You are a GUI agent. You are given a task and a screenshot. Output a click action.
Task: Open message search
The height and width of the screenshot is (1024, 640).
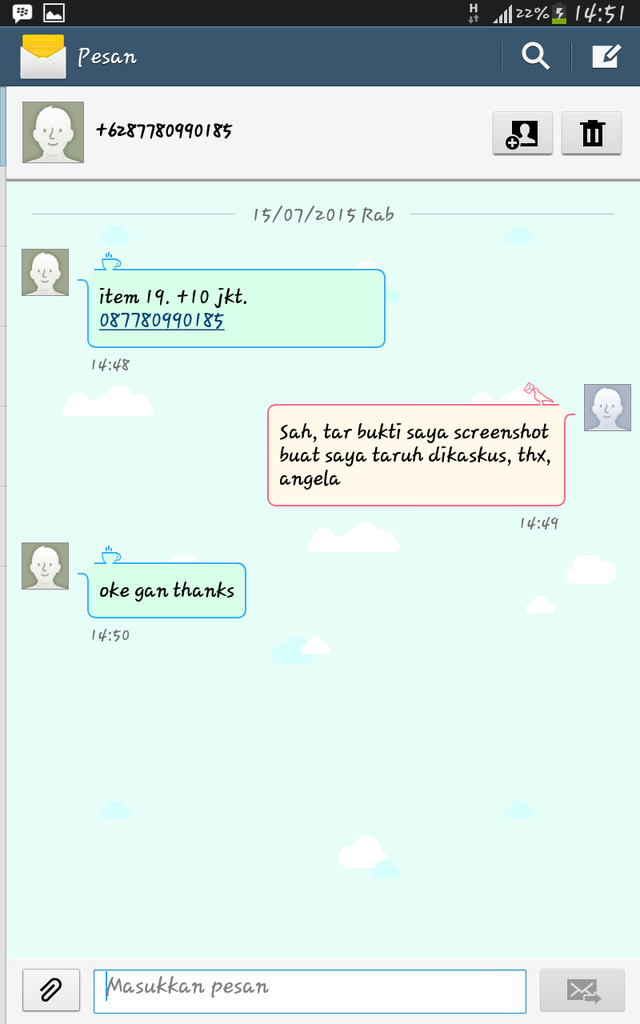(536, 57)
